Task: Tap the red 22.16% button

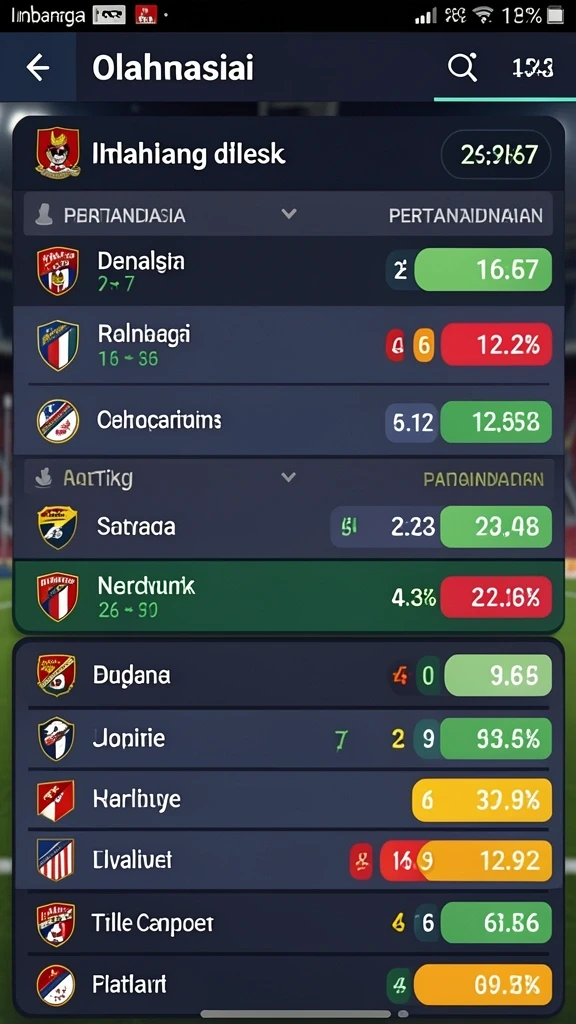Action: point(496,597)
